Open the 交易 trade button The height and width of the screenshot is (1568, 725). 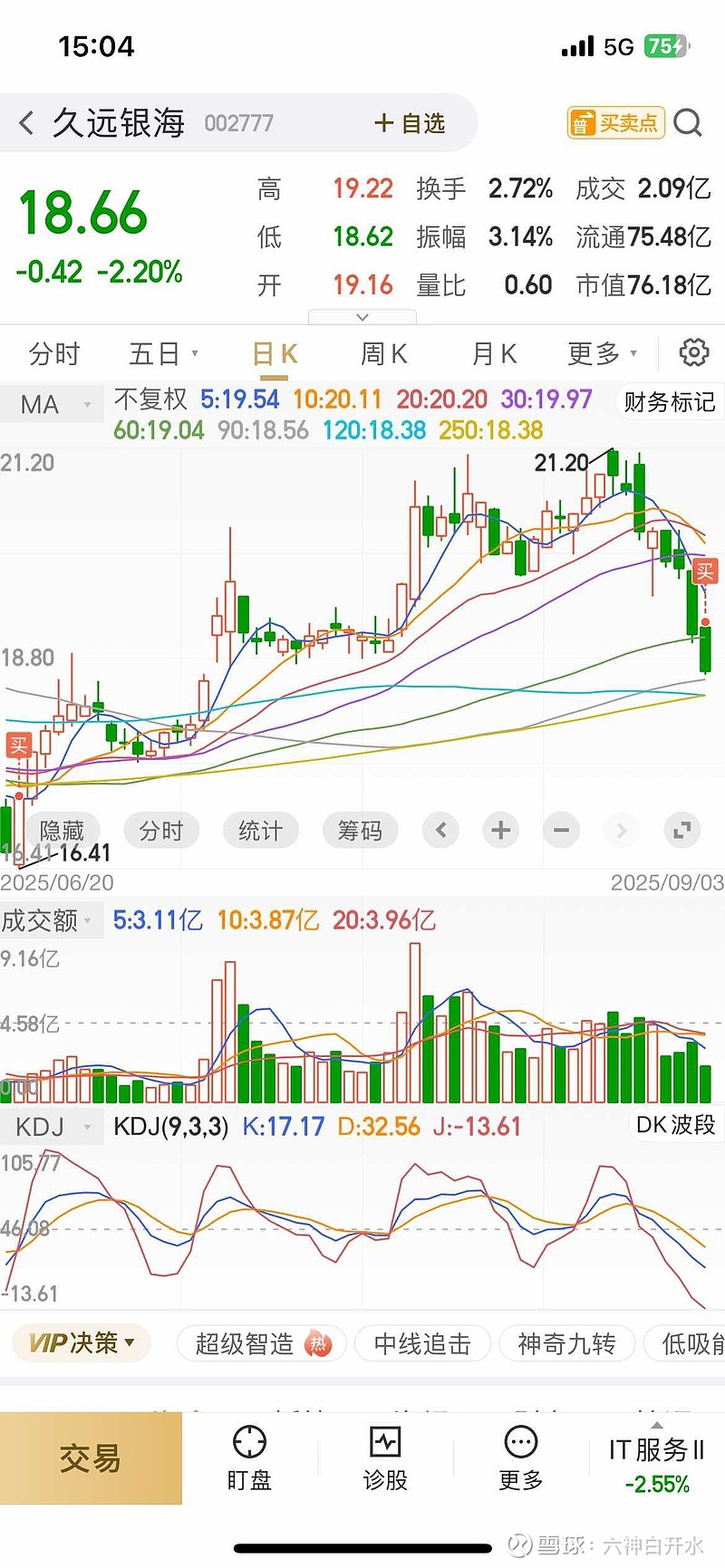pyautogui.click(x=91, y=1457)
